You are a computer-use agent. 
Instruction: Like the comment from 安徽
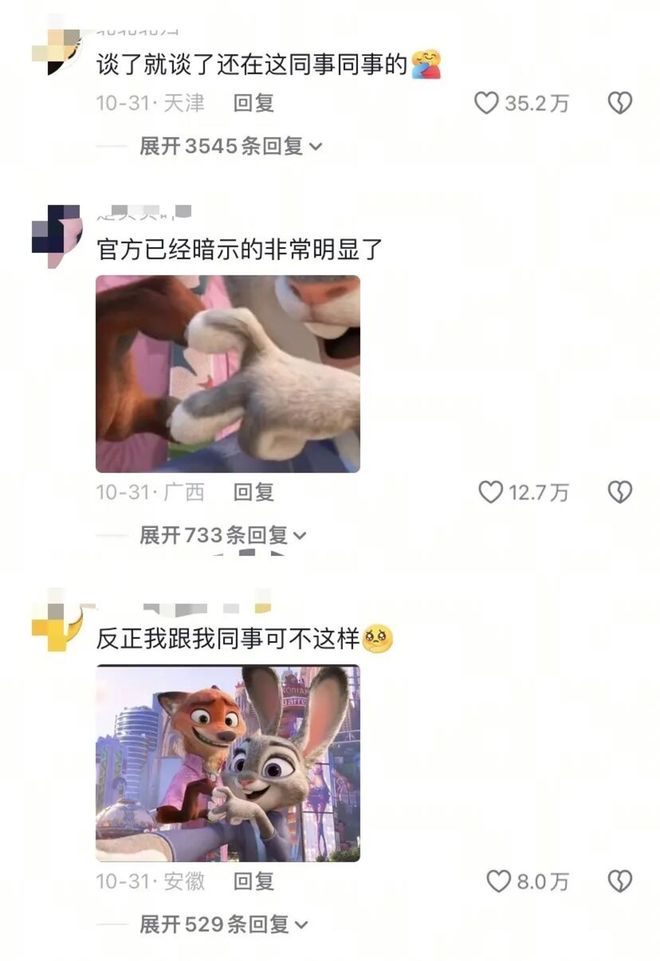click(x=498, y=881)
